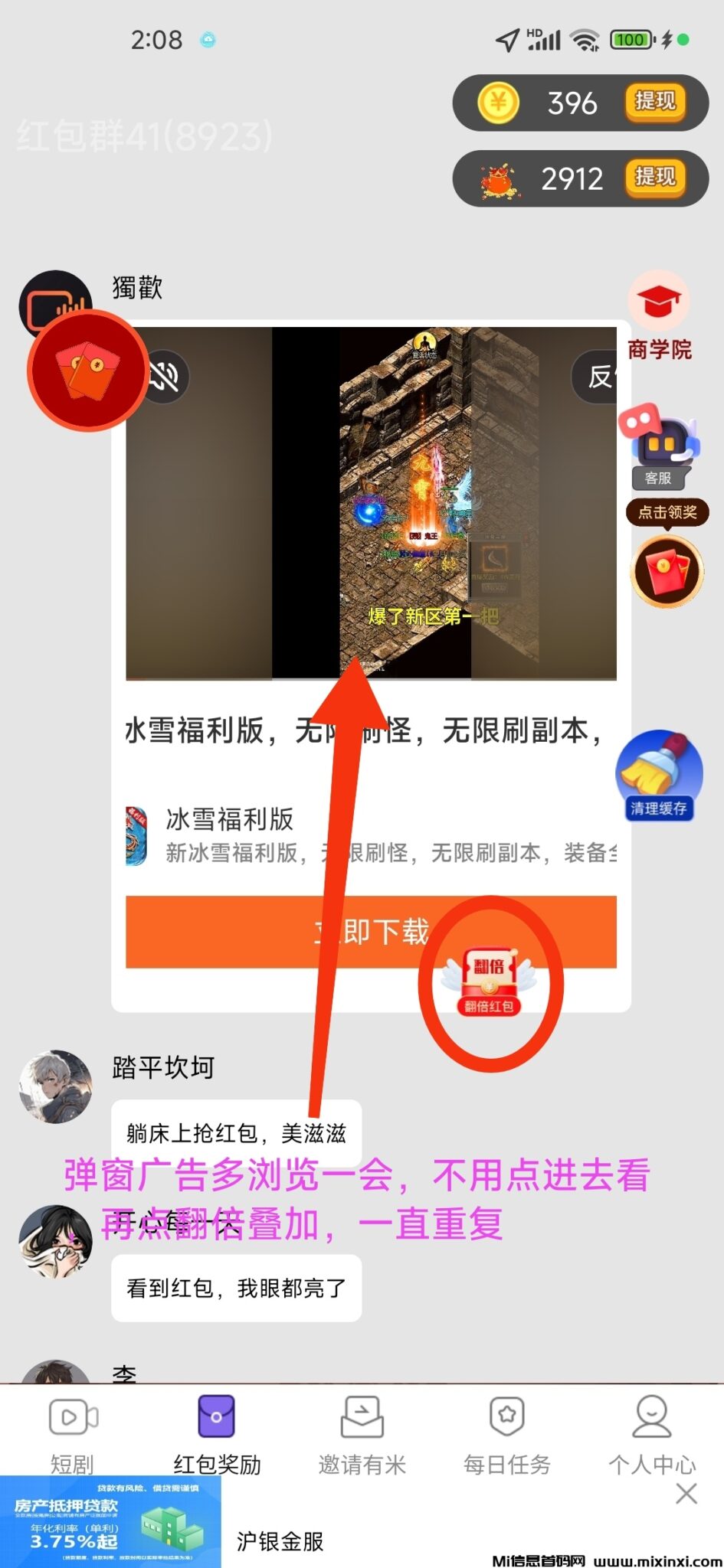Switch to 个人中心 tab
The image size is (724, 1568).
pyautogui.click(x=651, y=1434)
